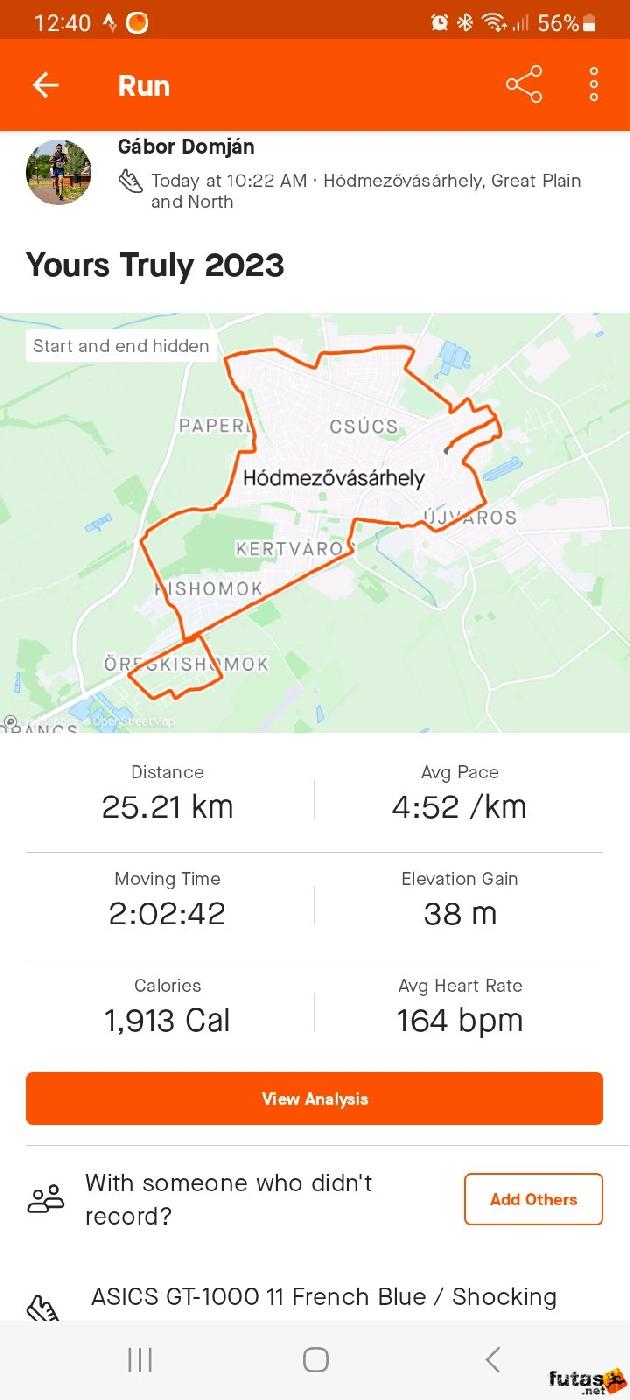Share this run activity
This screenshot has height=1400, width=630.
(x=524, y=86)
